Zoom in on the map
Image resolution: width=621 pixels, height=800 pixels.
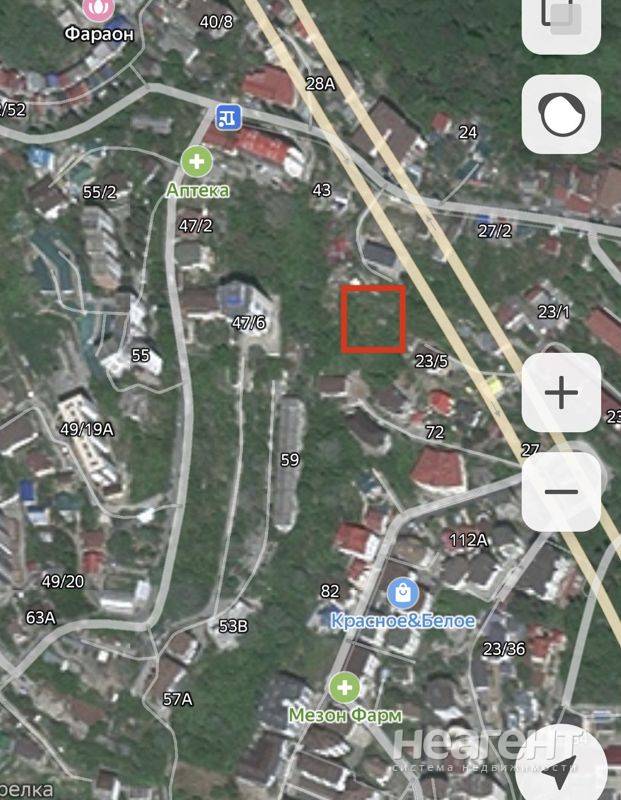(561, 393)
